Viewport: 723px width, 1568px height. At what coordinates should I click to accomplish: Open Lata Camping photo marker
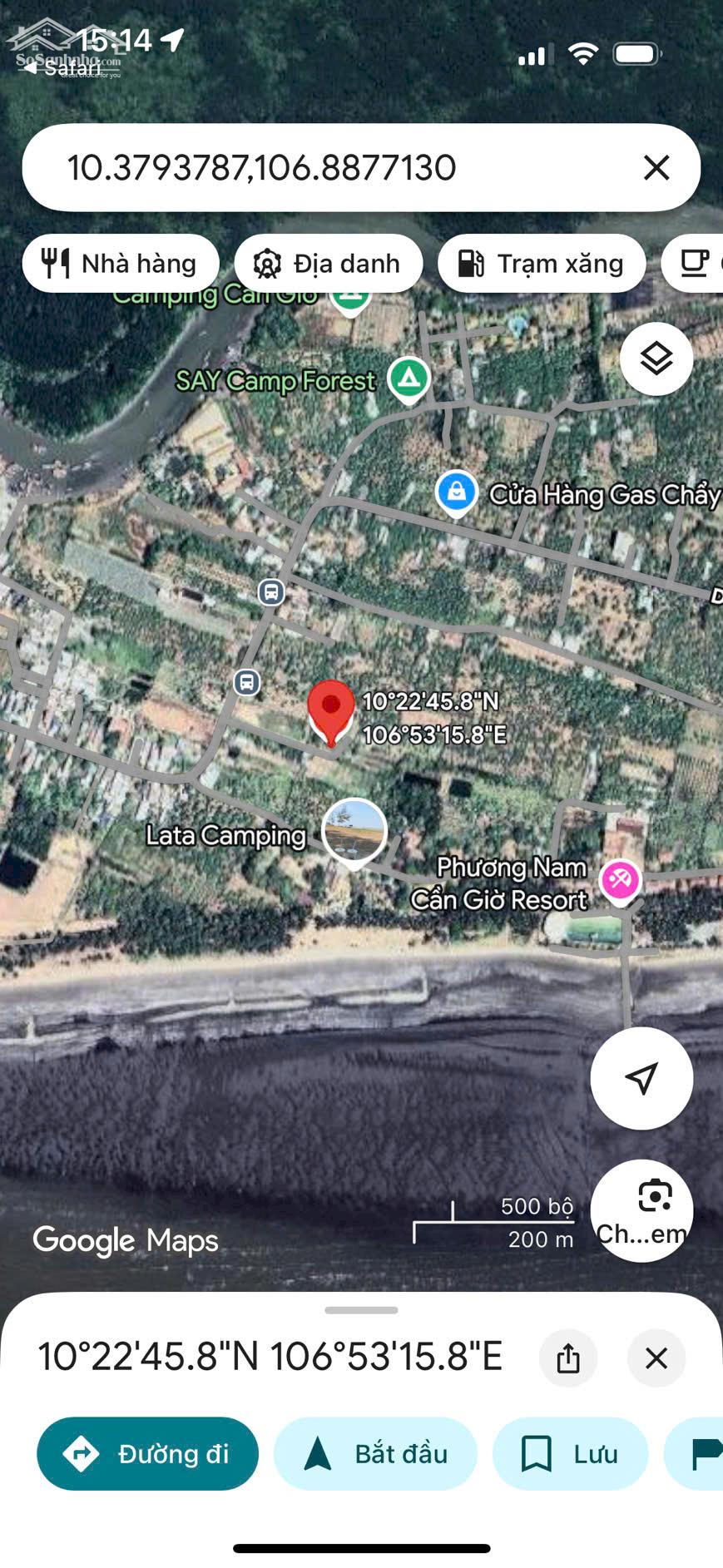tap(354, 831)
